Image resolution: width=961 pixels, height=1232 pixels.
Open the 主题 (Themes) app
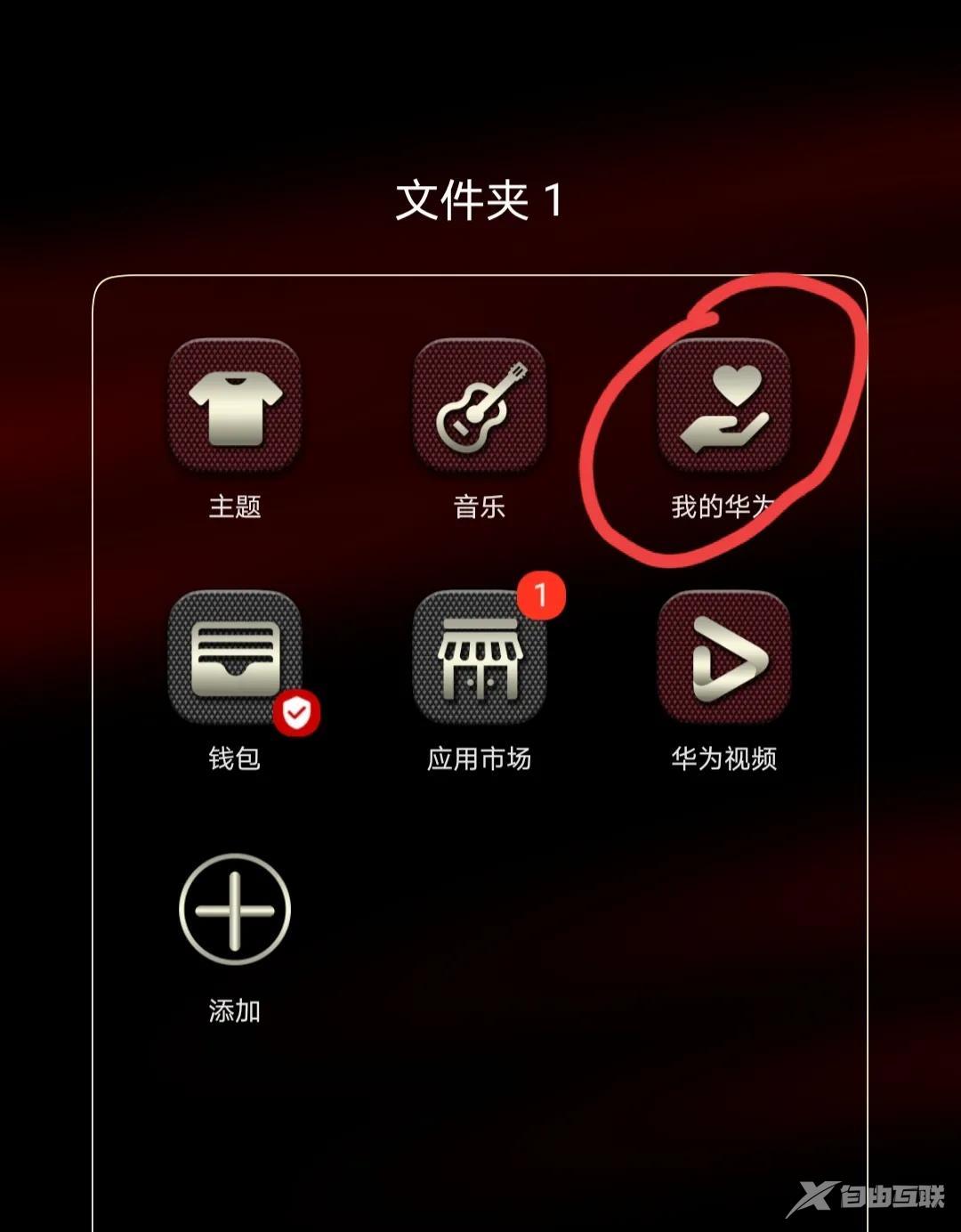tap(235, 407)
